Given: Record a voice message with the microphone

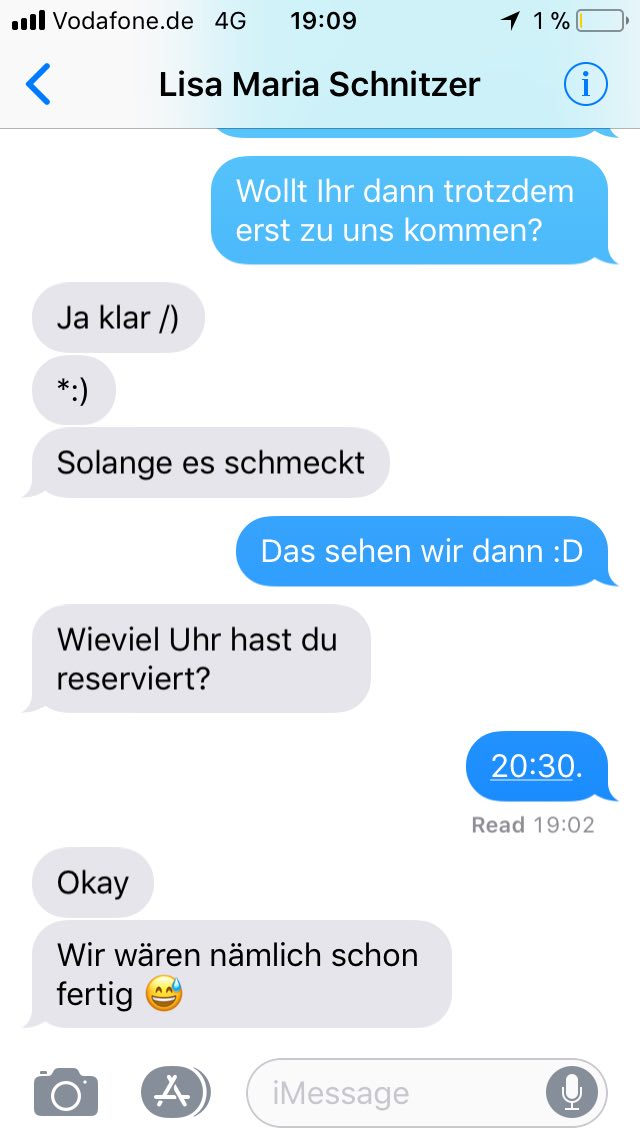Looking at the screenshot, I should click(x=572, y=1092).
